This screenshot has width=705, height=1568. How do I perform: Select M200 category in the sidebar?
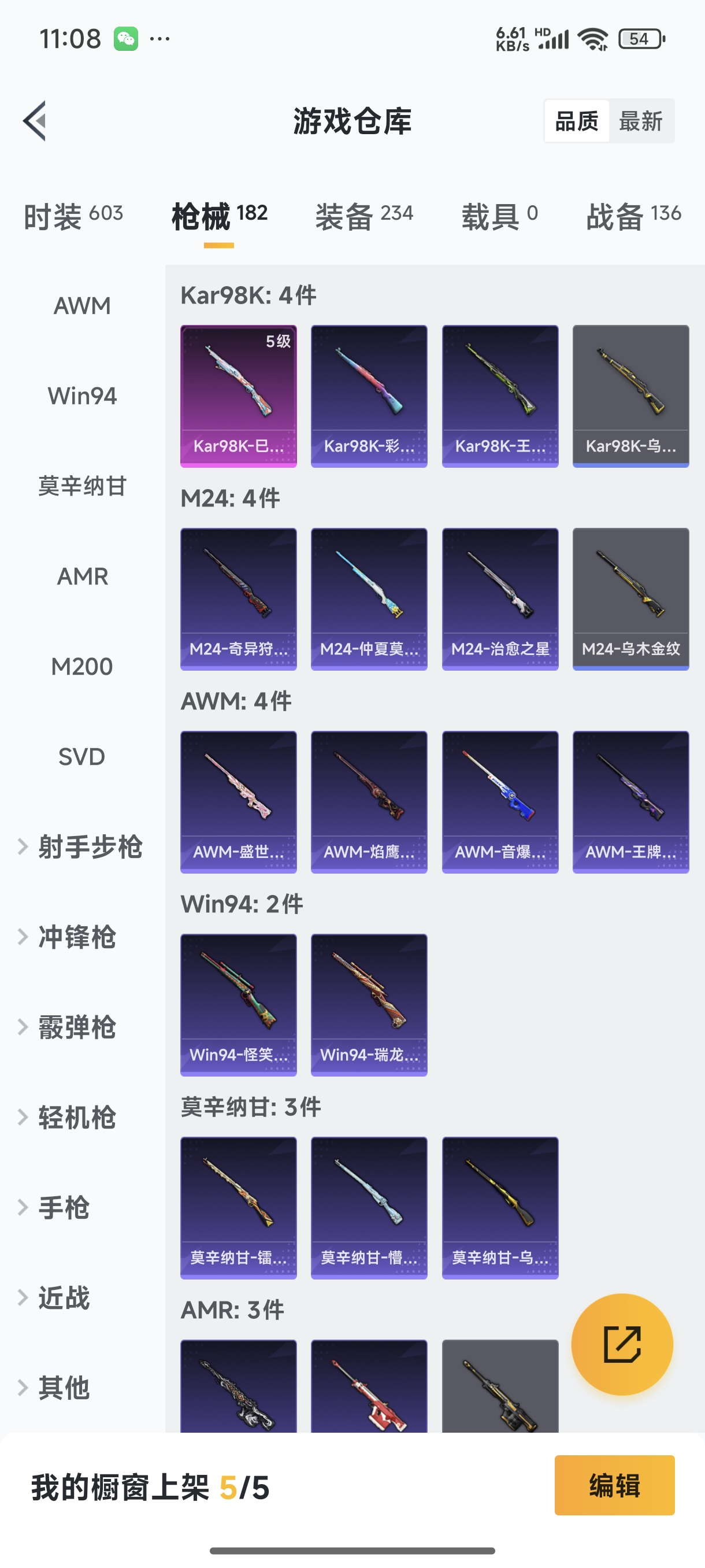(82, 666)
